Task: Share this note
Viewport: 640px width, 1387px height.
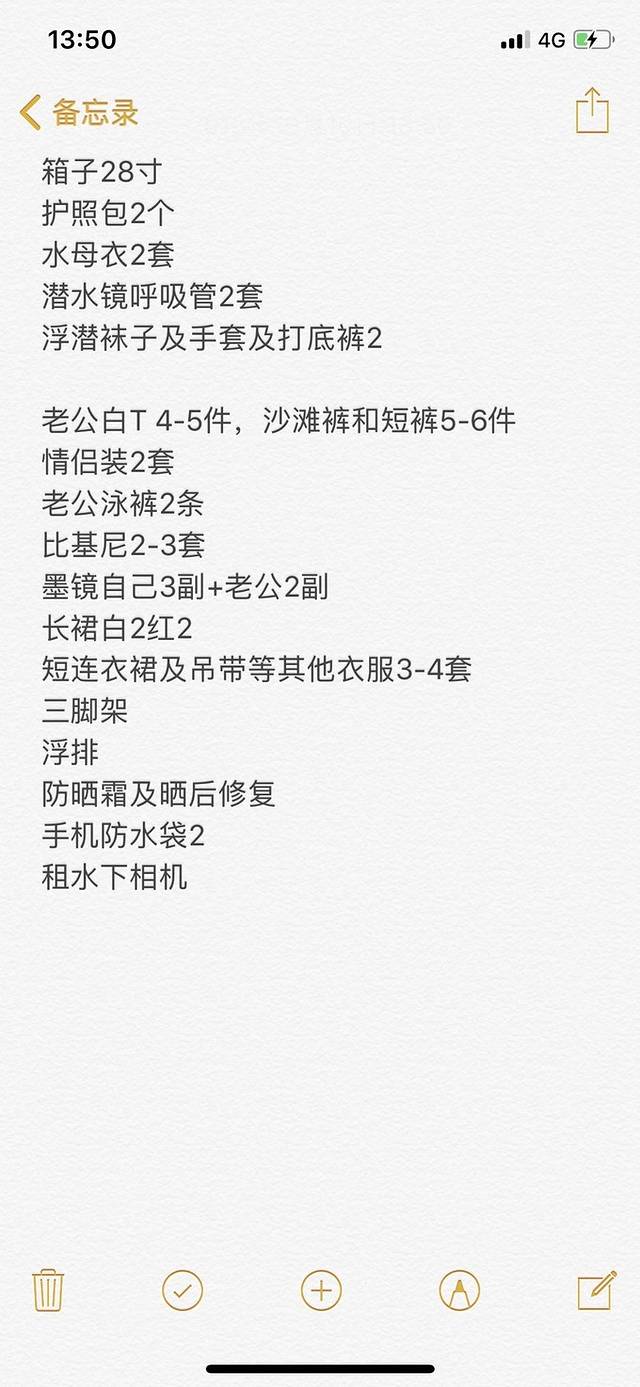Action: (592, 111)
